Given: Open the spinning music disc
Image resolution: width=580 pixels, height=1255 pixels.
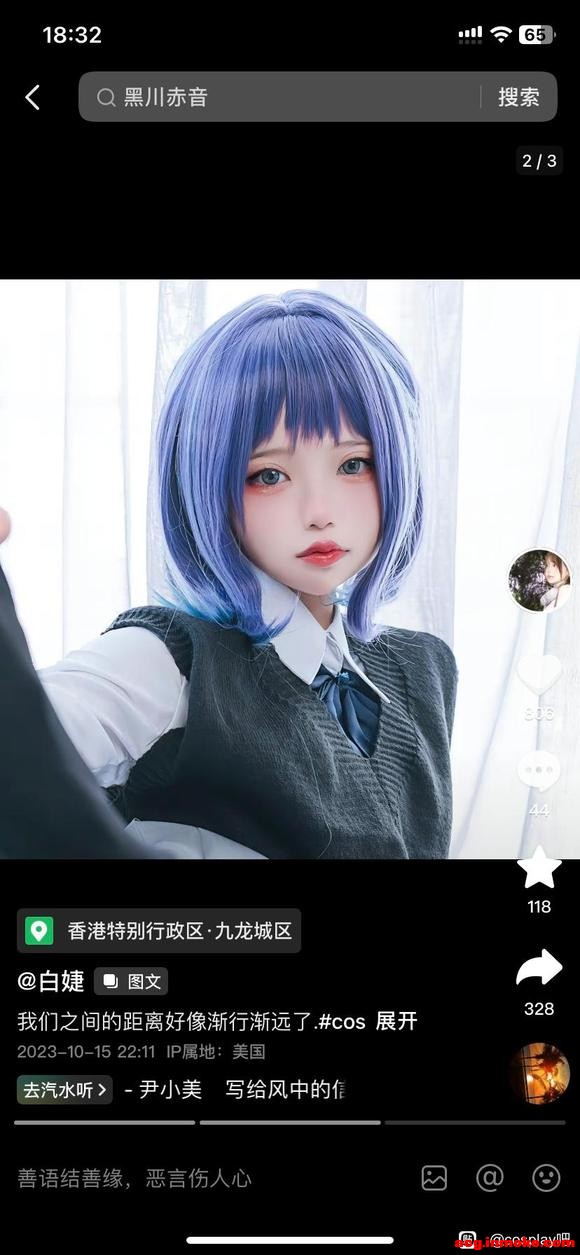Looking at the screenshot, I should 539,1072.
